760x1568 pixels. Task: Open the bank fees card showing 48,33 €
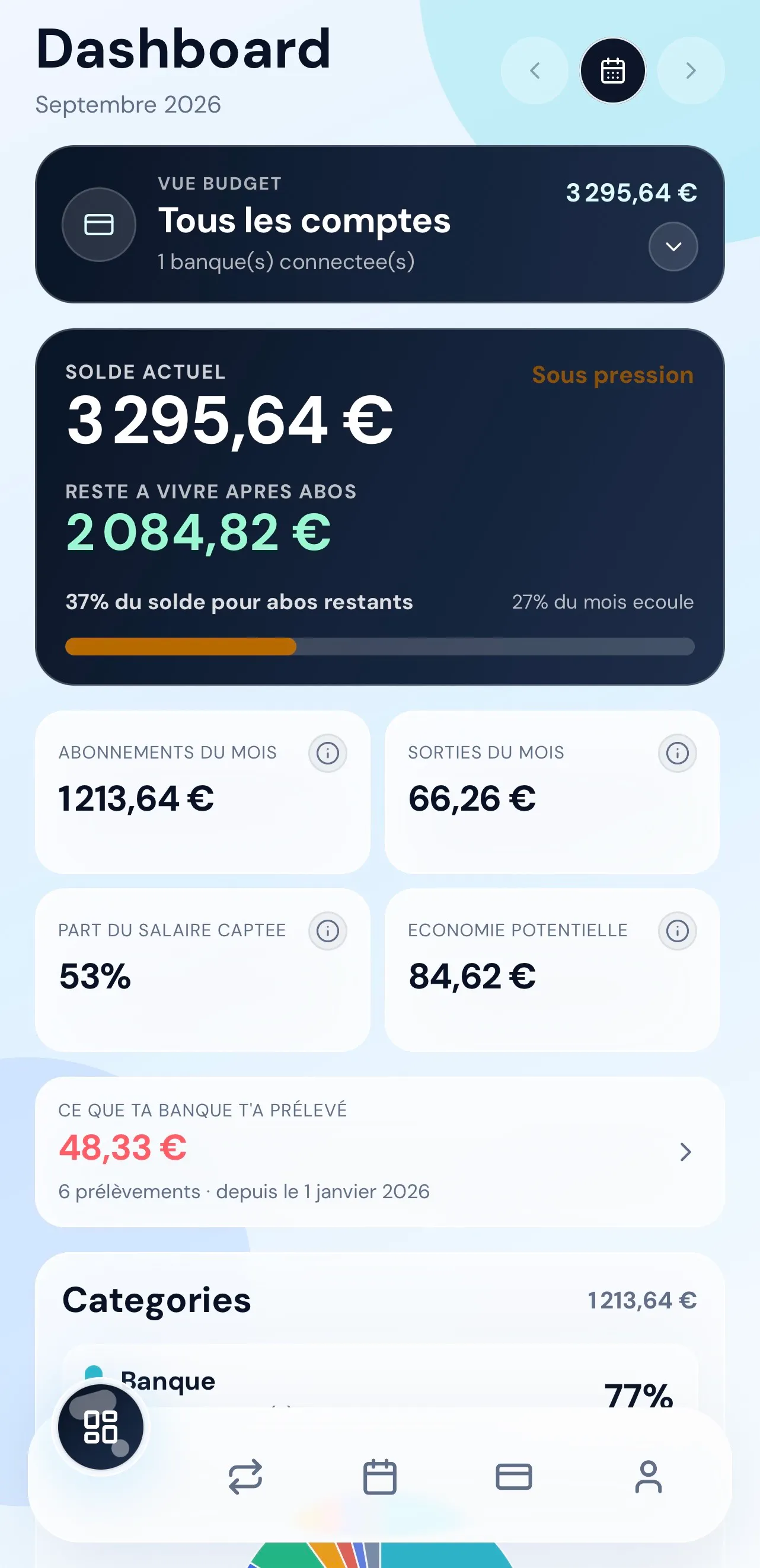coord(380,1151)
